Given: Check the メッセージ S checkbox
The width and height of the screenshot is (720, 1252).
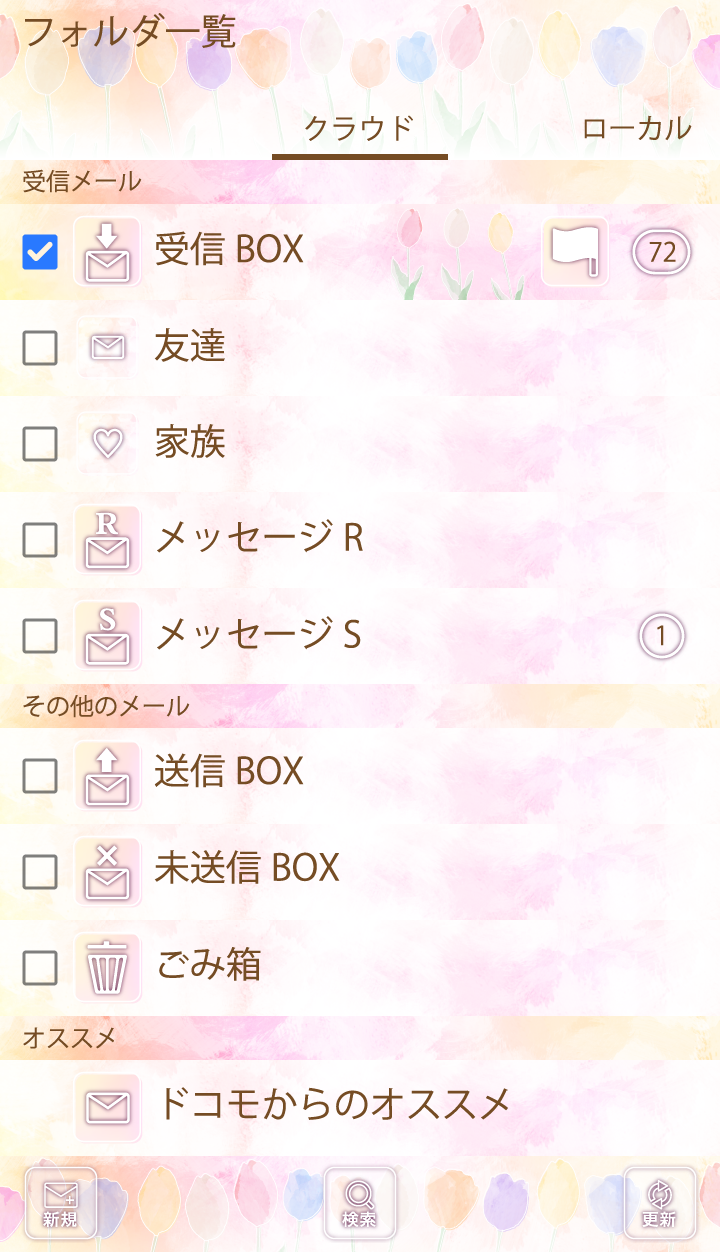Looking at the screenshot, I should point(40,636).
